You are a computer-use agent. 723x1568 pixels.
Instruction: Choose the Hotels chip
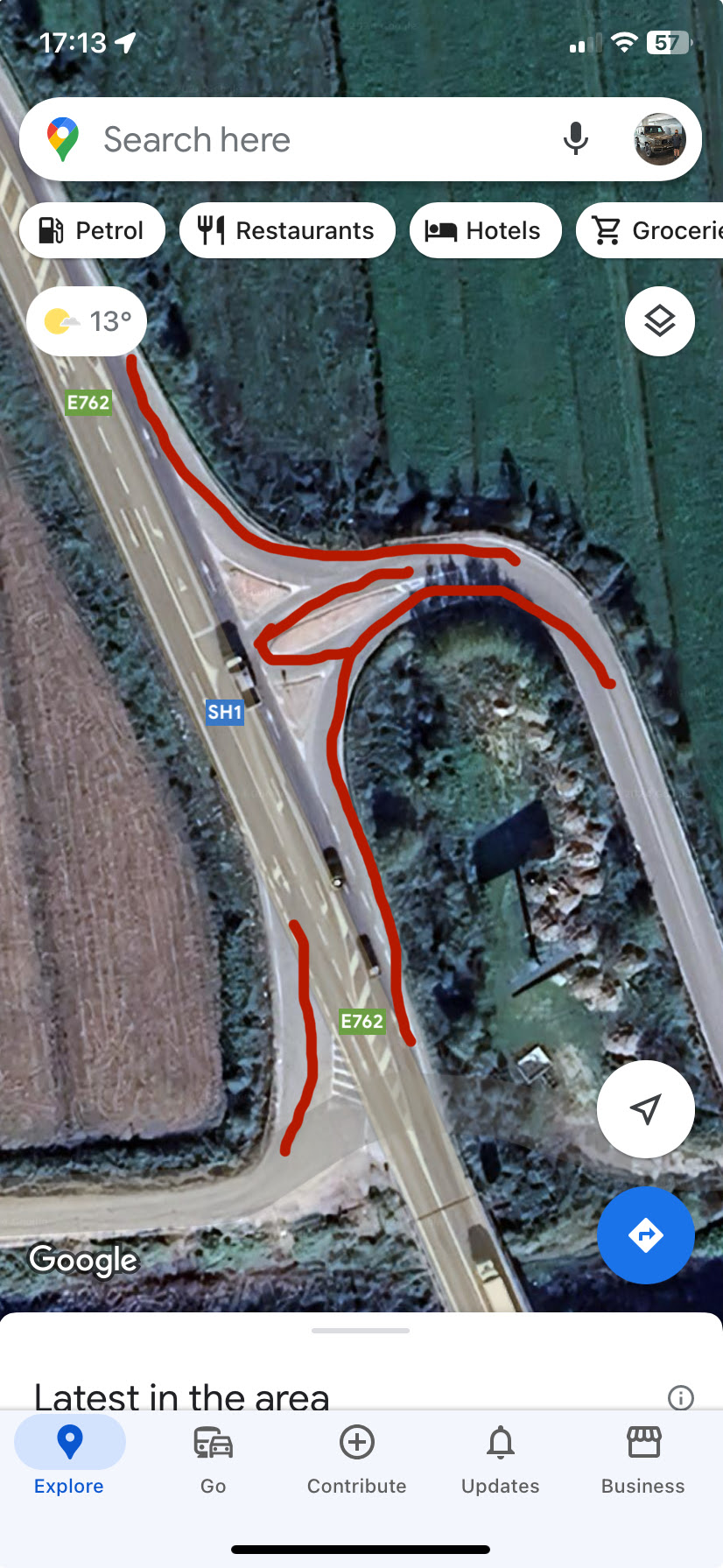coord(485,230)
